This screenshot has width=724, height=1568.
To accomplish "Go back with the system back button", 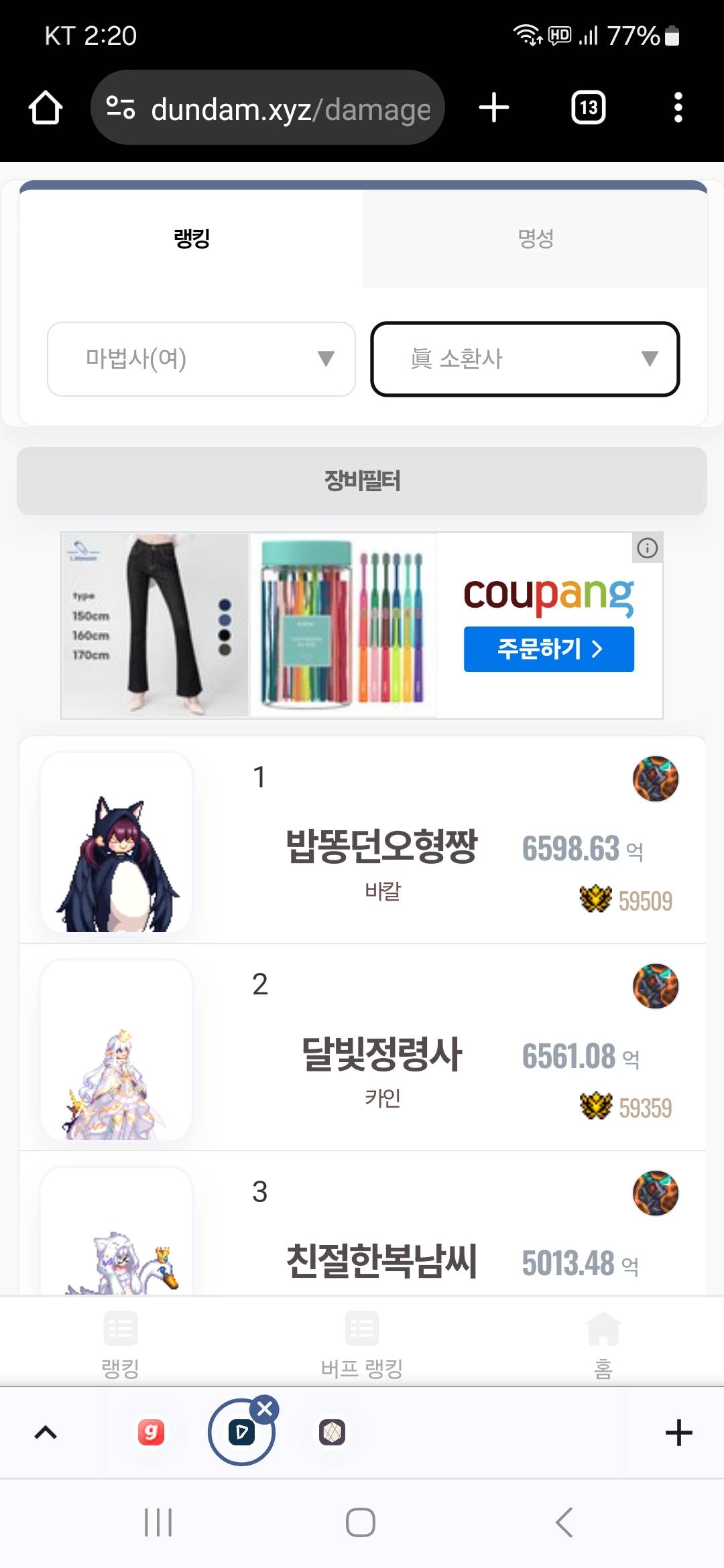I will [x=564, y=1522].
